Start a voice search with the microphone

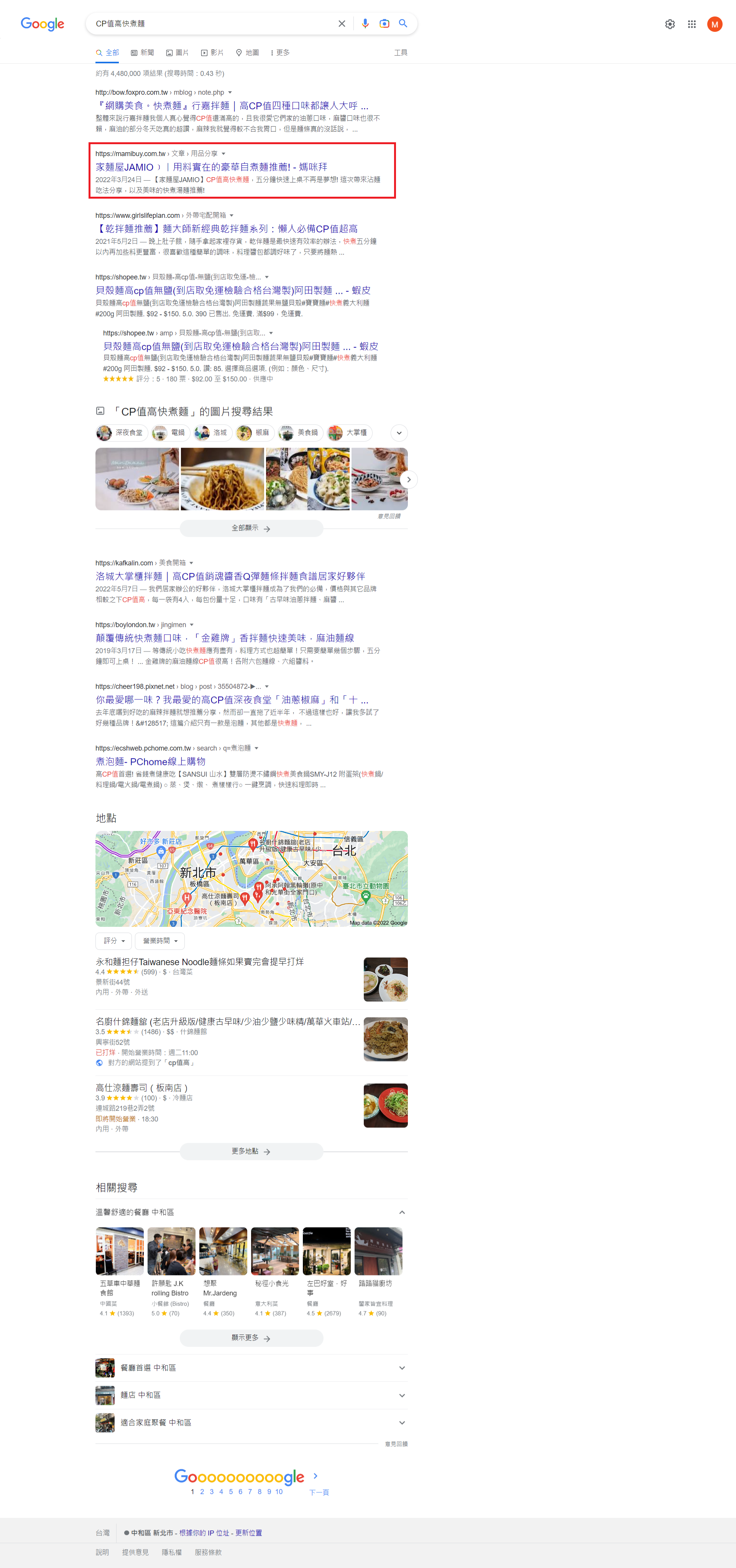pos(365,24)
